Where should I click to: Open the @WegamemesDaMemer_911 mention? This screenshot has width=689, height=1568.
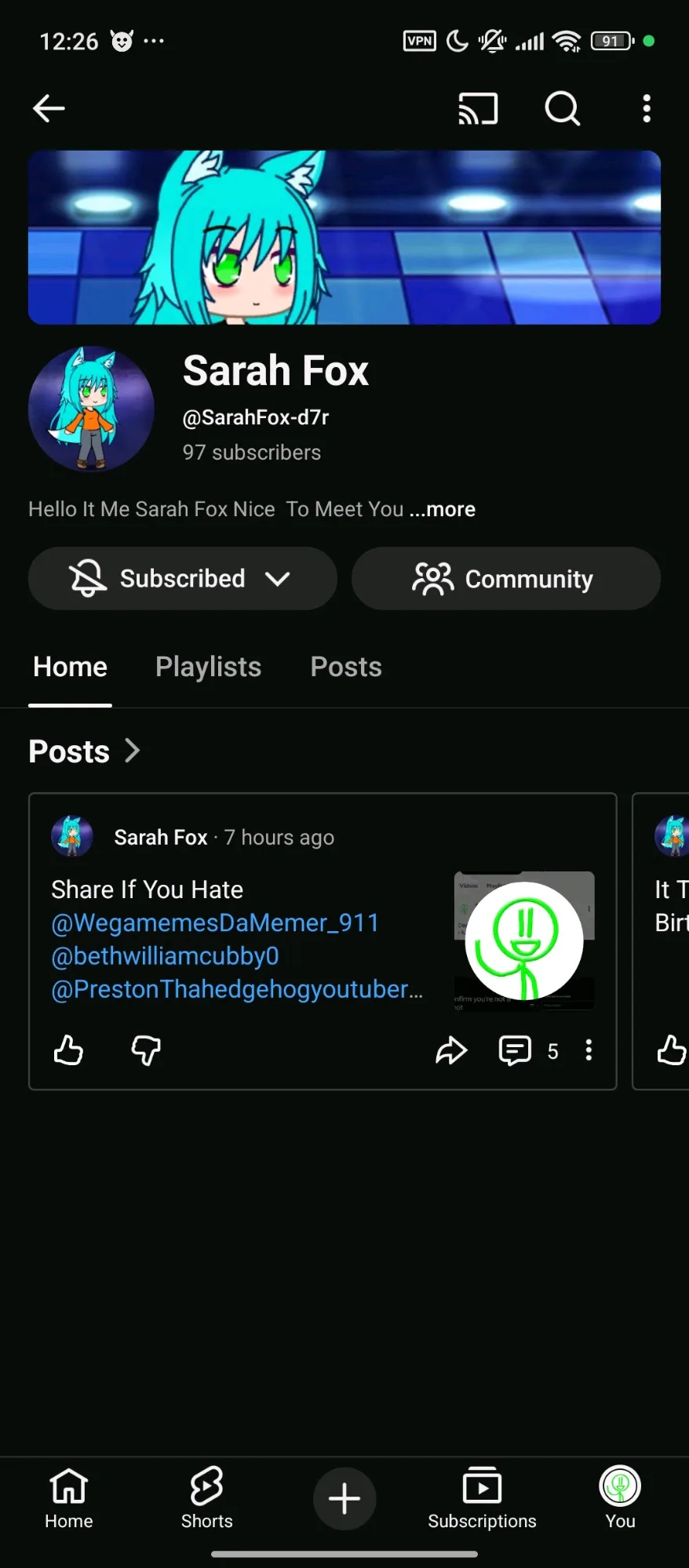click(215, 922)
